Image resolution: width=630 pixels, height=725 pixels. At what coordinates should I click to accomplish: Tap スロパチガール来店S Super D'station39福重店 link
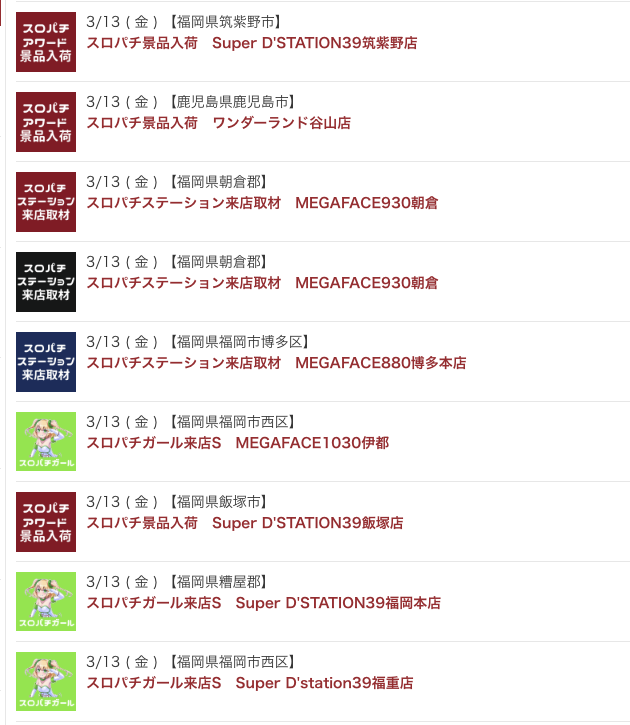coord(249,683)
